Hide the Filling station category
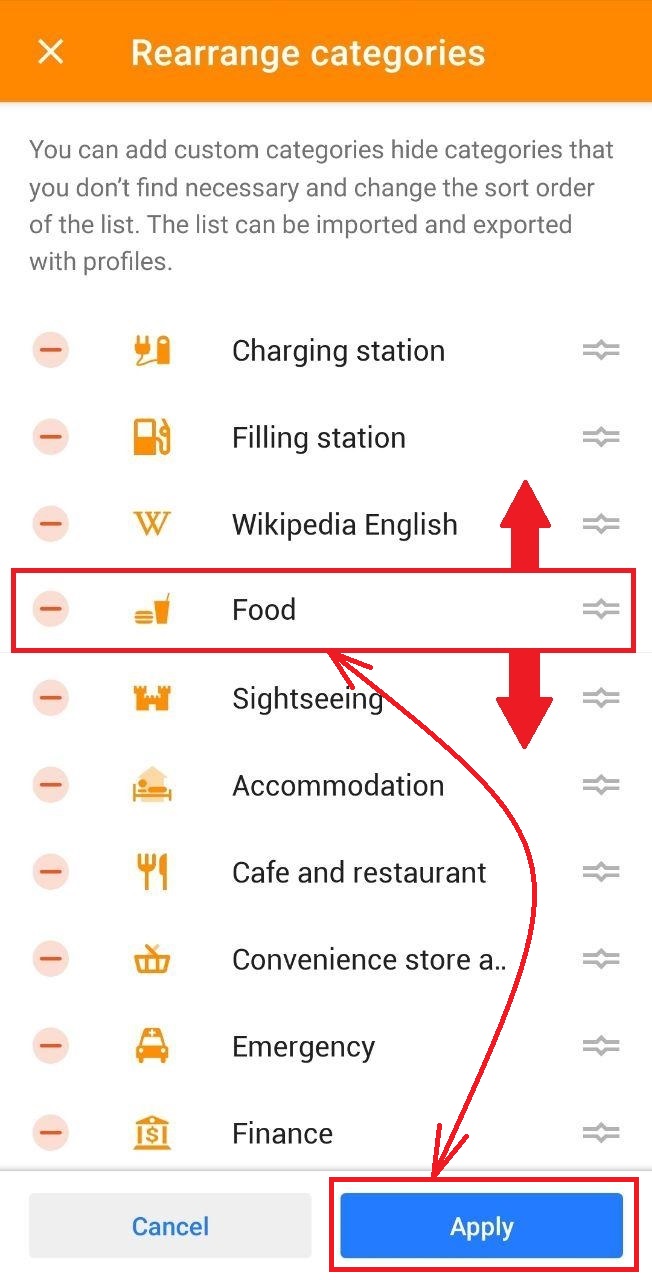Viewport: 652px width, 1280px height. tap(50, 437)
